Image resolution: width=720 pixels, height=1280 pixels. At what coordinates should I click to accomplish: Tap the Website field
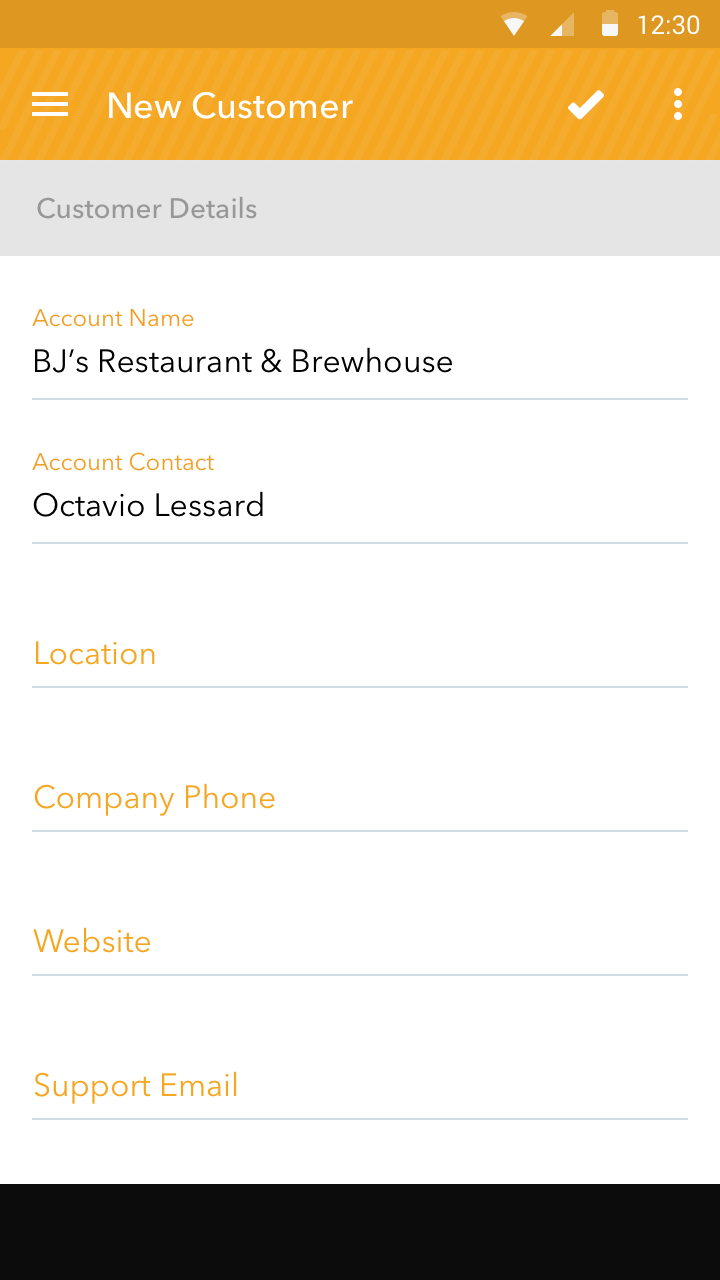(x=360, y=942)
